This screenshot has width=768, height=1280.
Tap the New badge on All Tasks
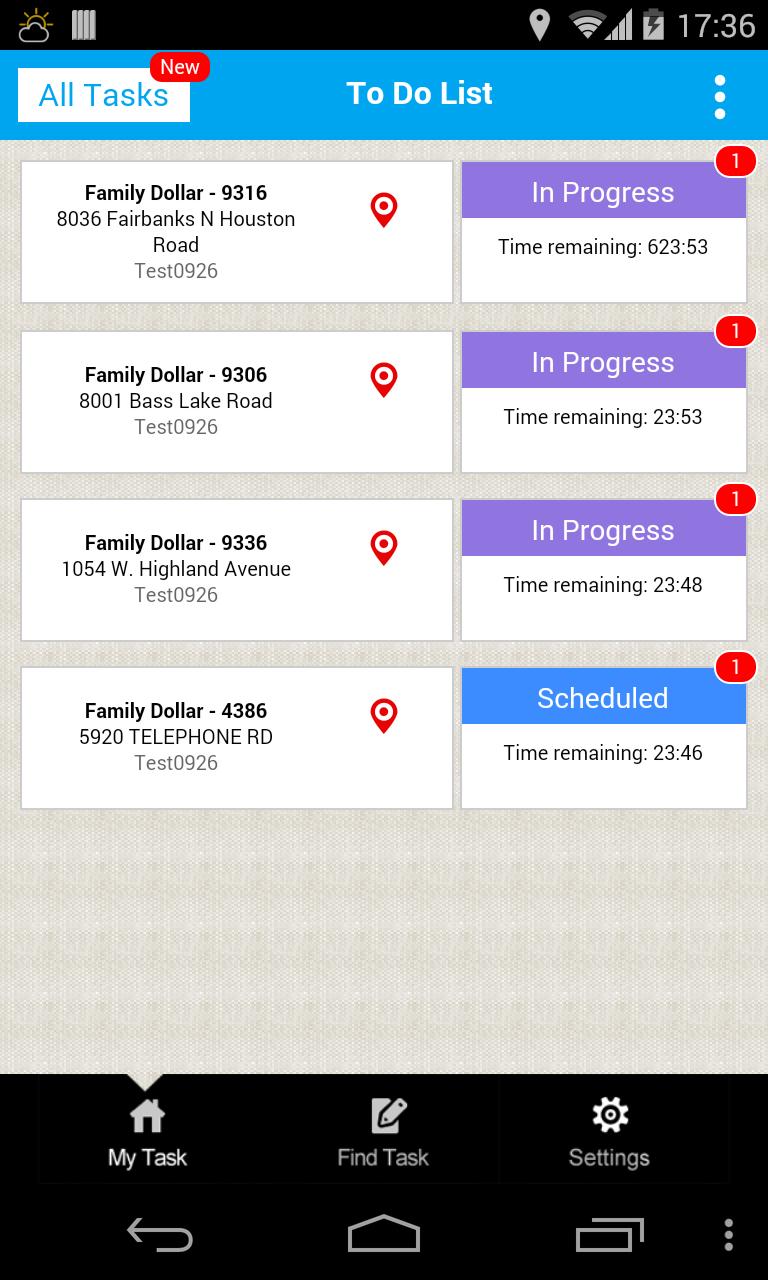click(179, 66)
